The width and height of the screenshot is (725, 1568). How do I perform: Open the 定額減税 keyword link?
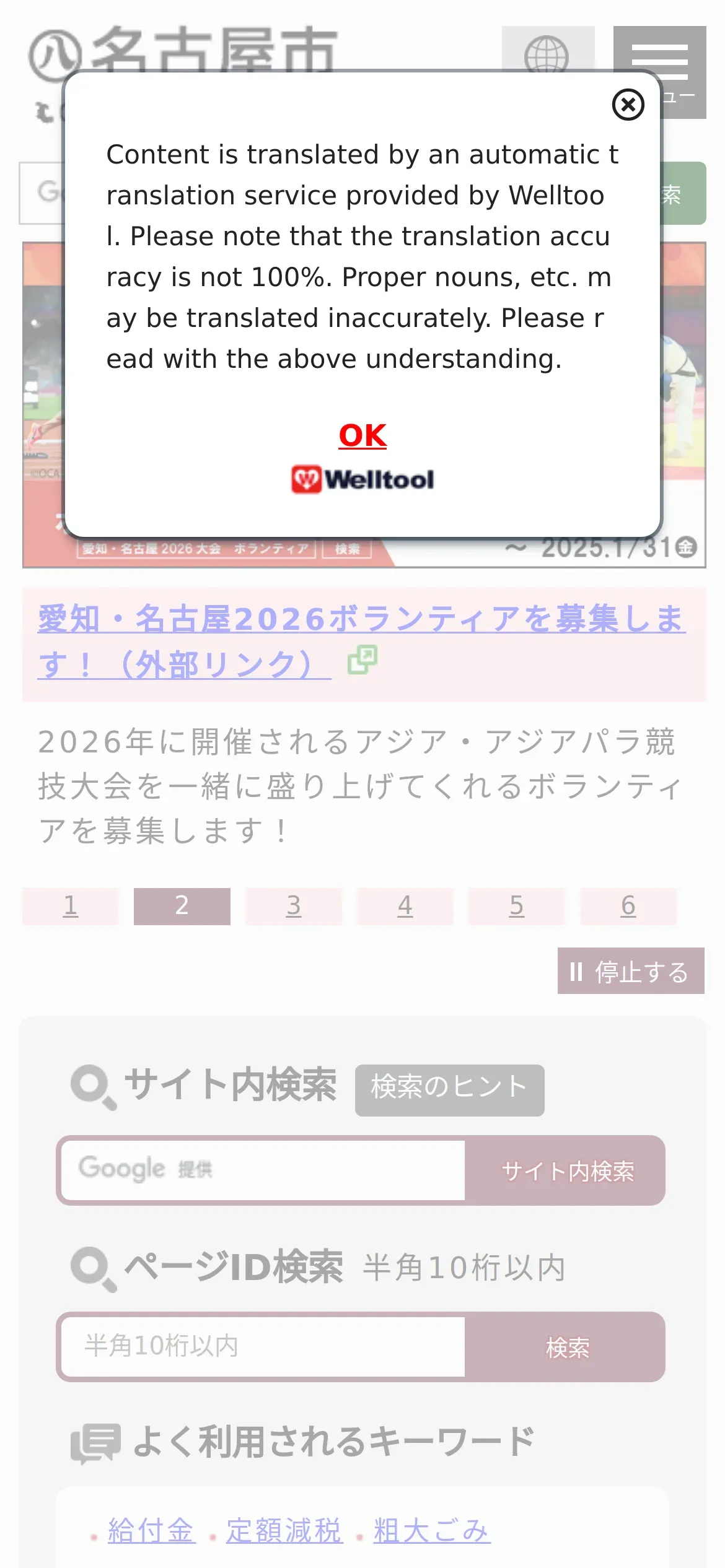click(284, 1530)
